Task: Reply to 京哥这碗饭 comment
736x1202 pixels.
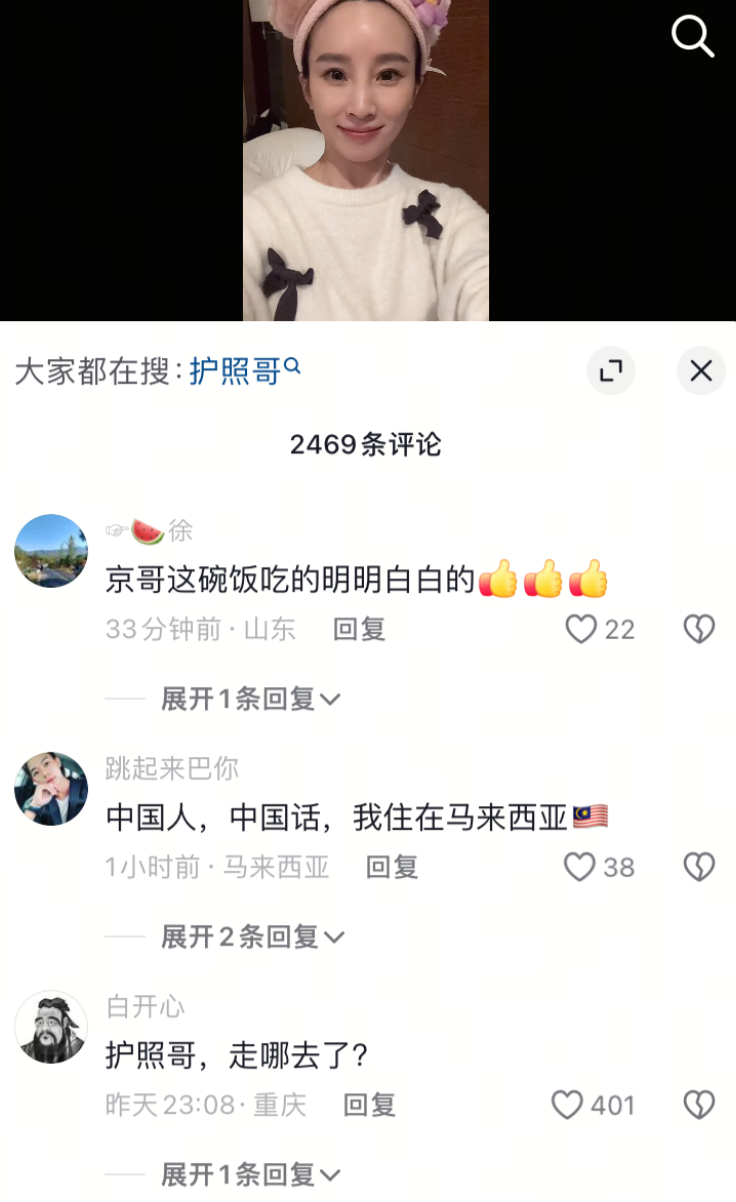Action: [x=359, y=629]
